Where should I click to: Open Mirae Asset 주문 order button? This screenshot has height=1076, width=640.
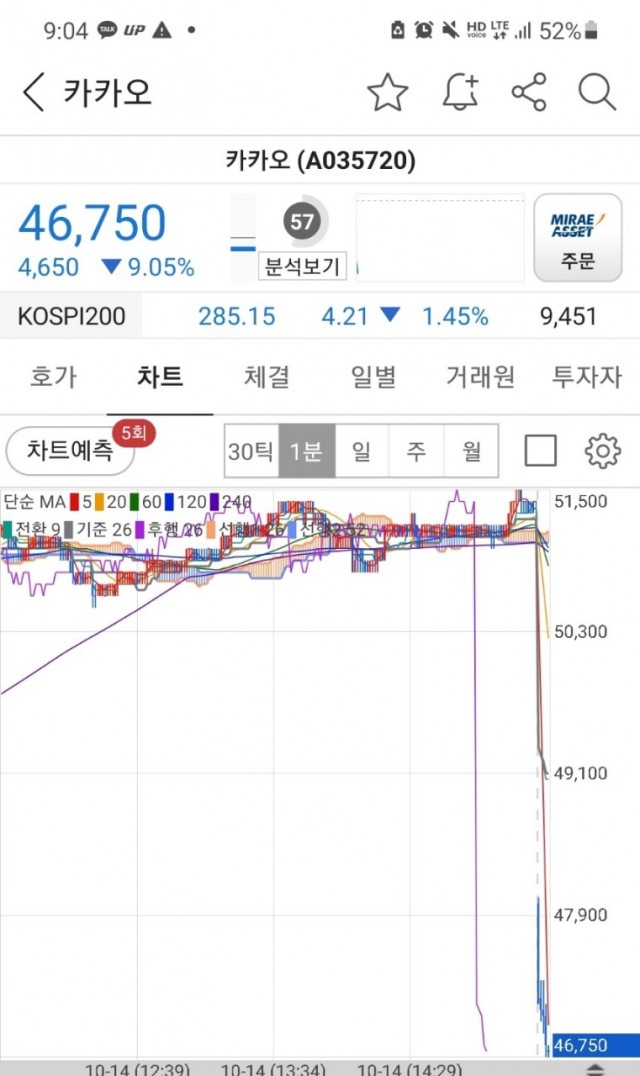point(578,237)
